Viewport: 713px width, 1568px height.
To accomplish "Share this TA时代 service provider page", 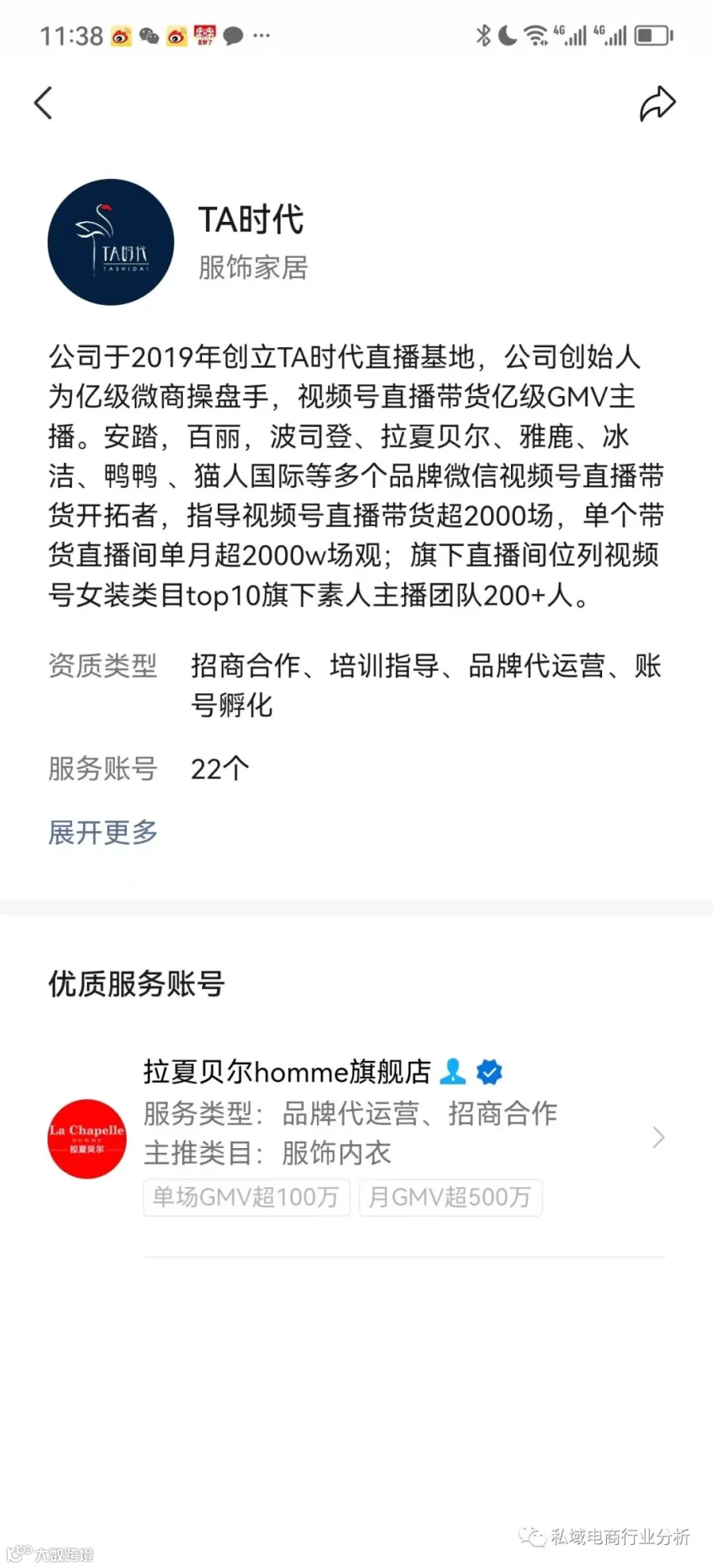I will coord(658,103).
